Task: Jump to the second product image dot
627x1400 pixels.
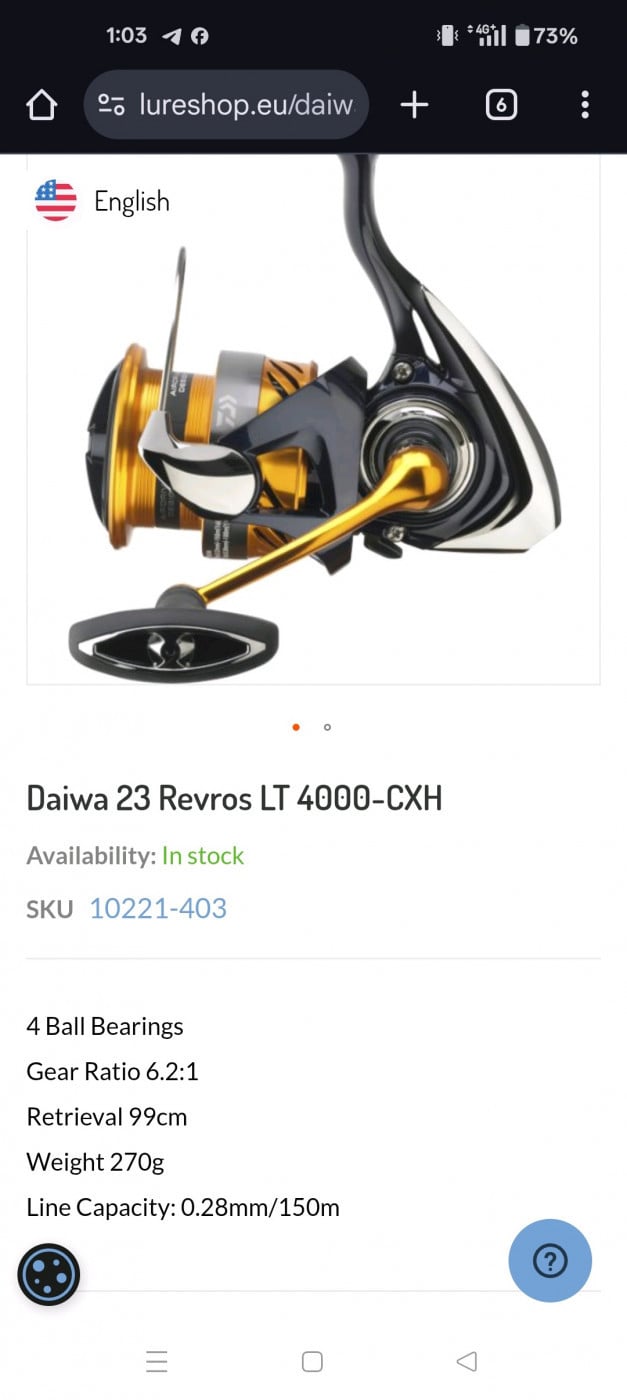Action: 327,727
